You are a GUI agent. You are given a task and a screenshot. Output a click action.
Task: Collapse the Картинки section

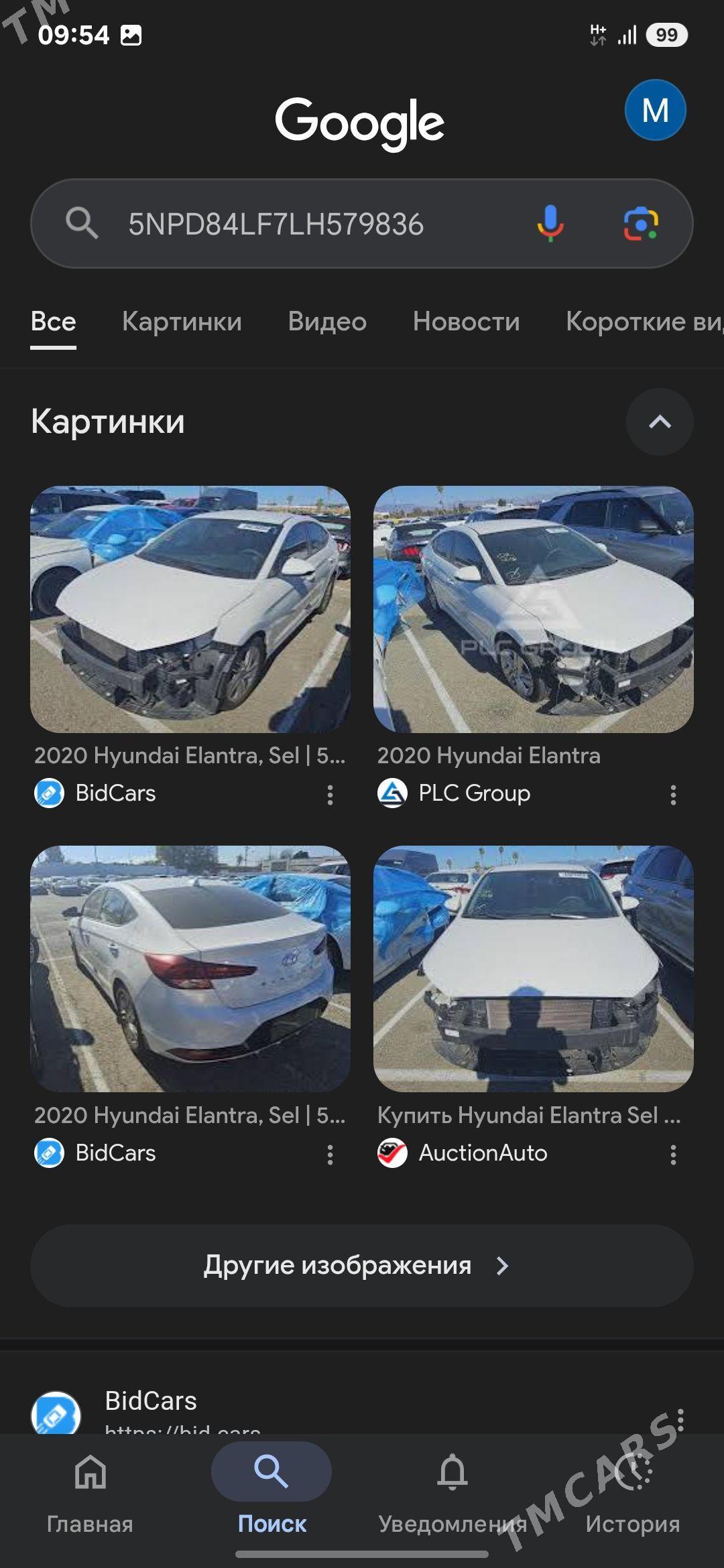[660, 421]
